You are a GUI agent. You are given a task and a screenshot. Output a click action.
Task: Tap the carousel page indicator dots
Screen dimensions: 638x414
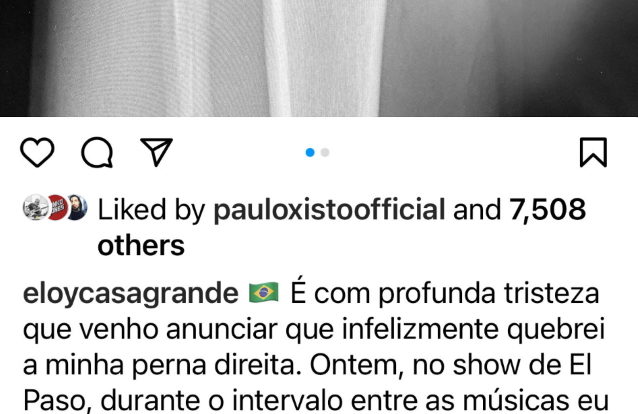click(x=318, y=152)
